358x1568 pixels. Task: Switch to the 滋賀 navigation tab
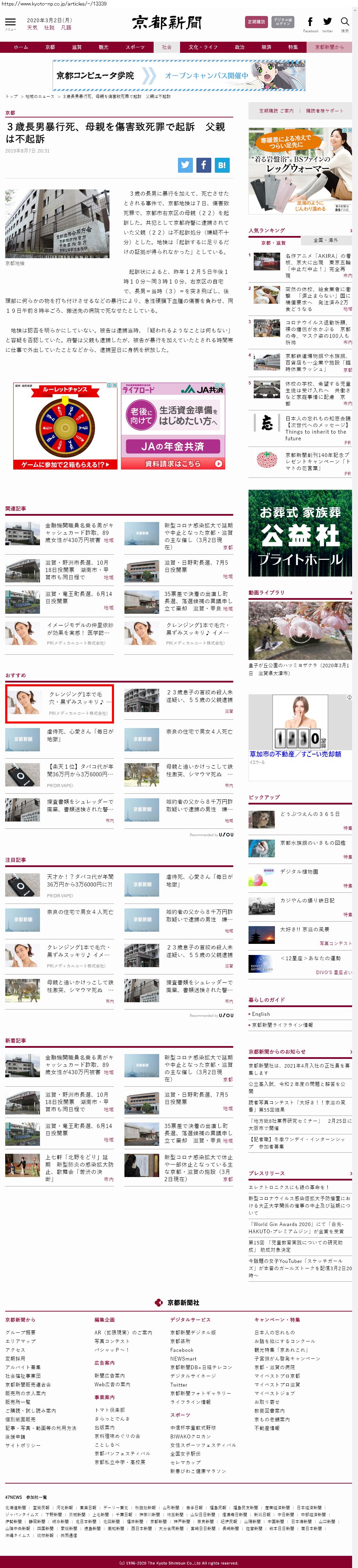[x=77, y=47]
